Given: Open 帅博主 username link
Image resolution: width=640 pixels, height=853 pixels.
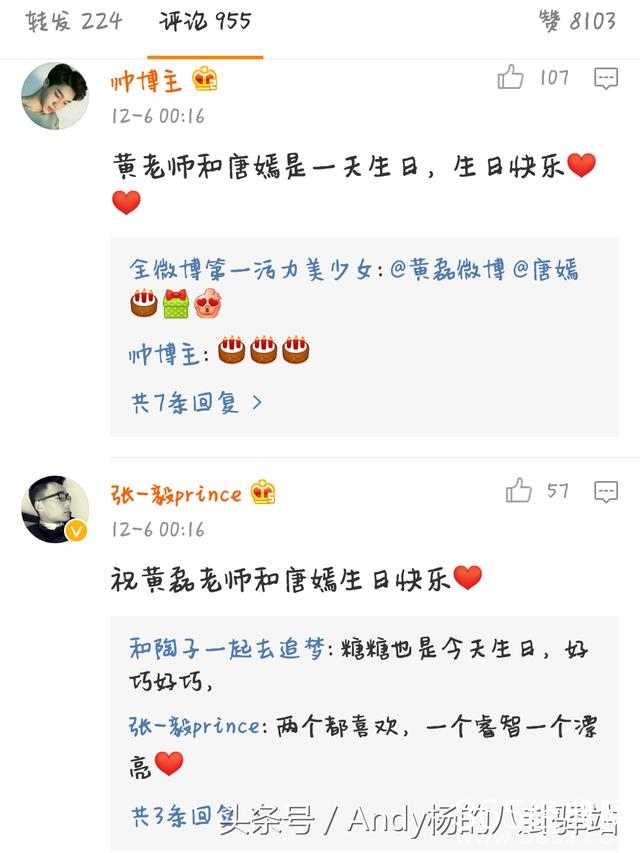Looking at the screenshot, I should pyautogui.click(x=147, y=80).
